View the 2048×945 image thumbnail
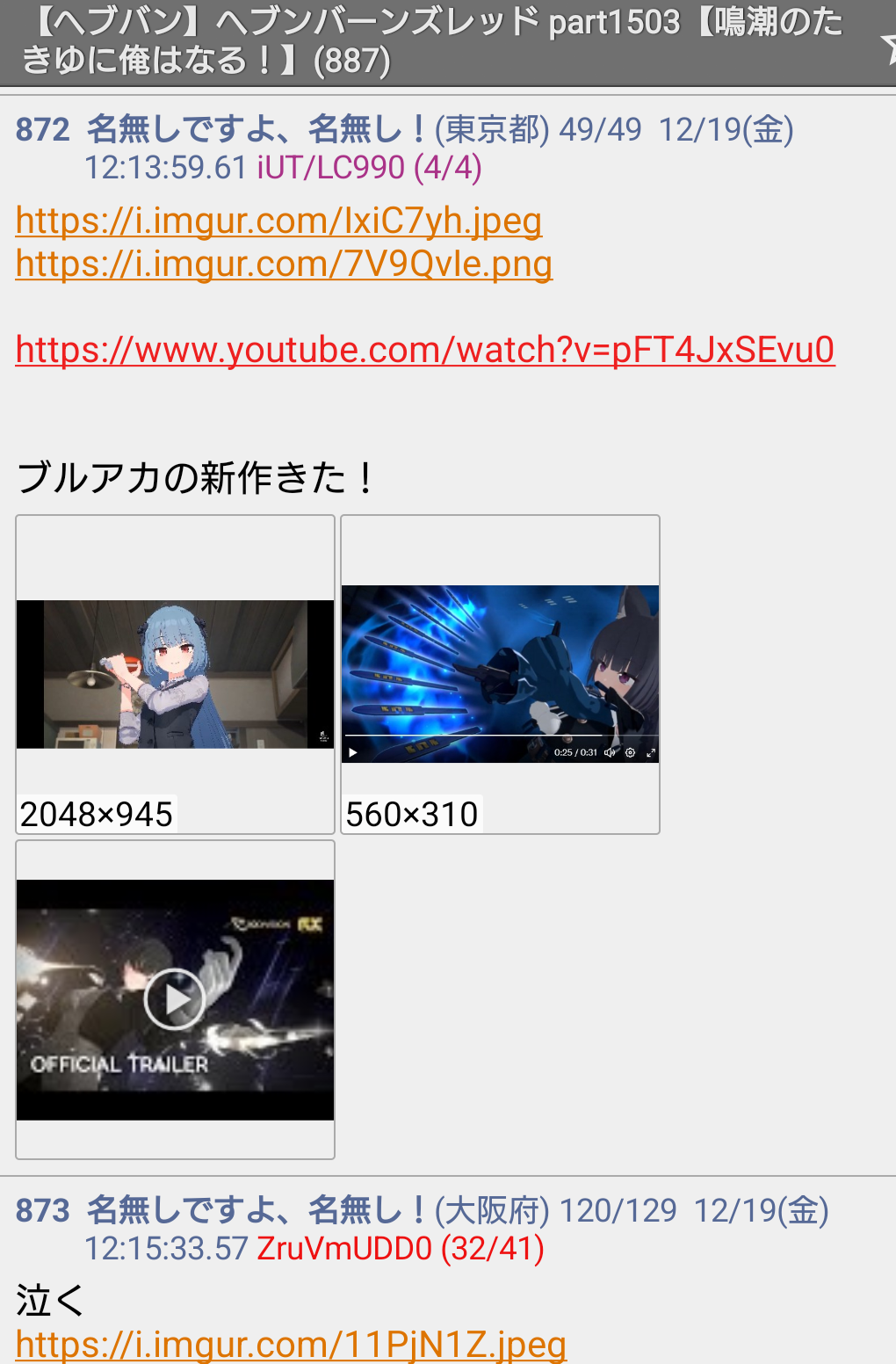 tap(175, 674)
